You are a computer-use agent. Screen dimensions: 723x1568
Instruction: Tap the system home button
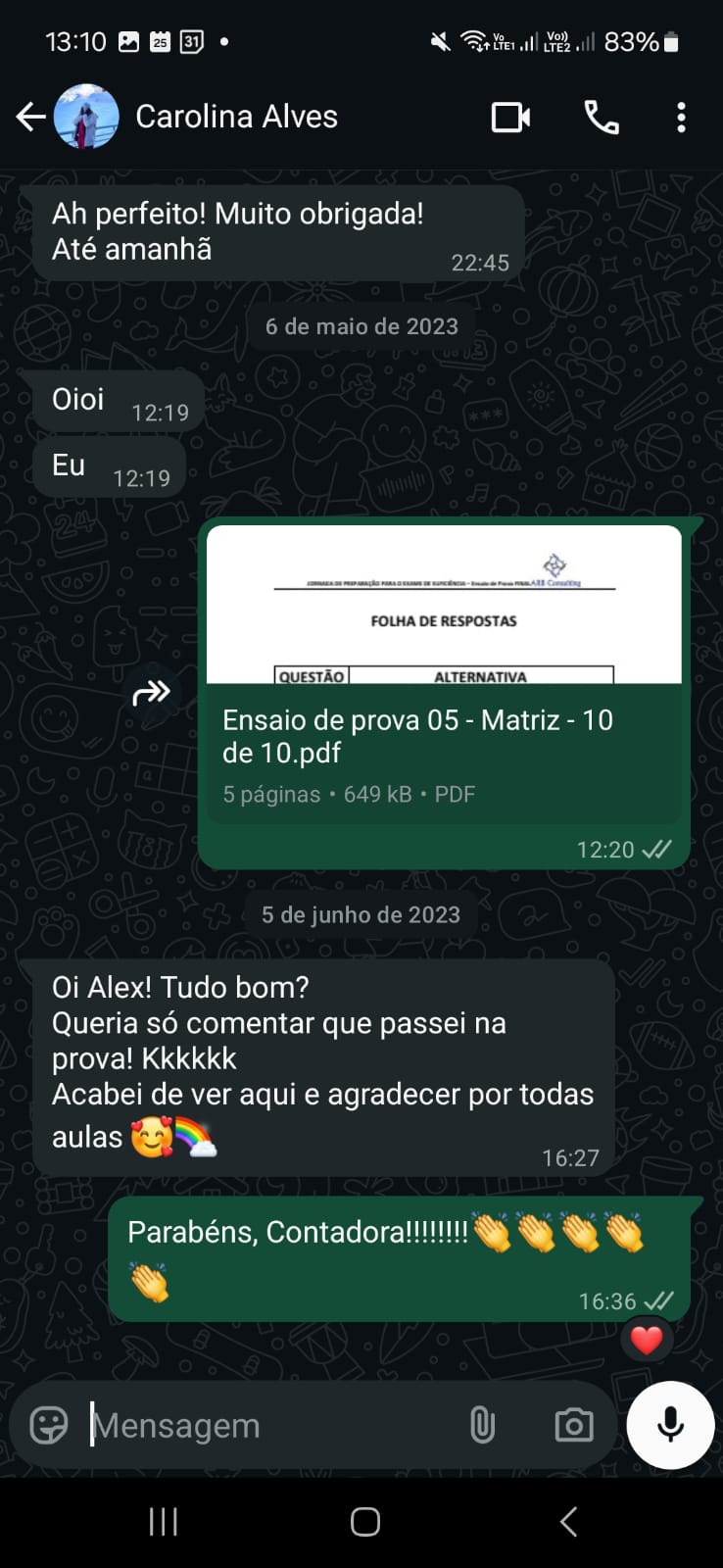point(364,1521)
